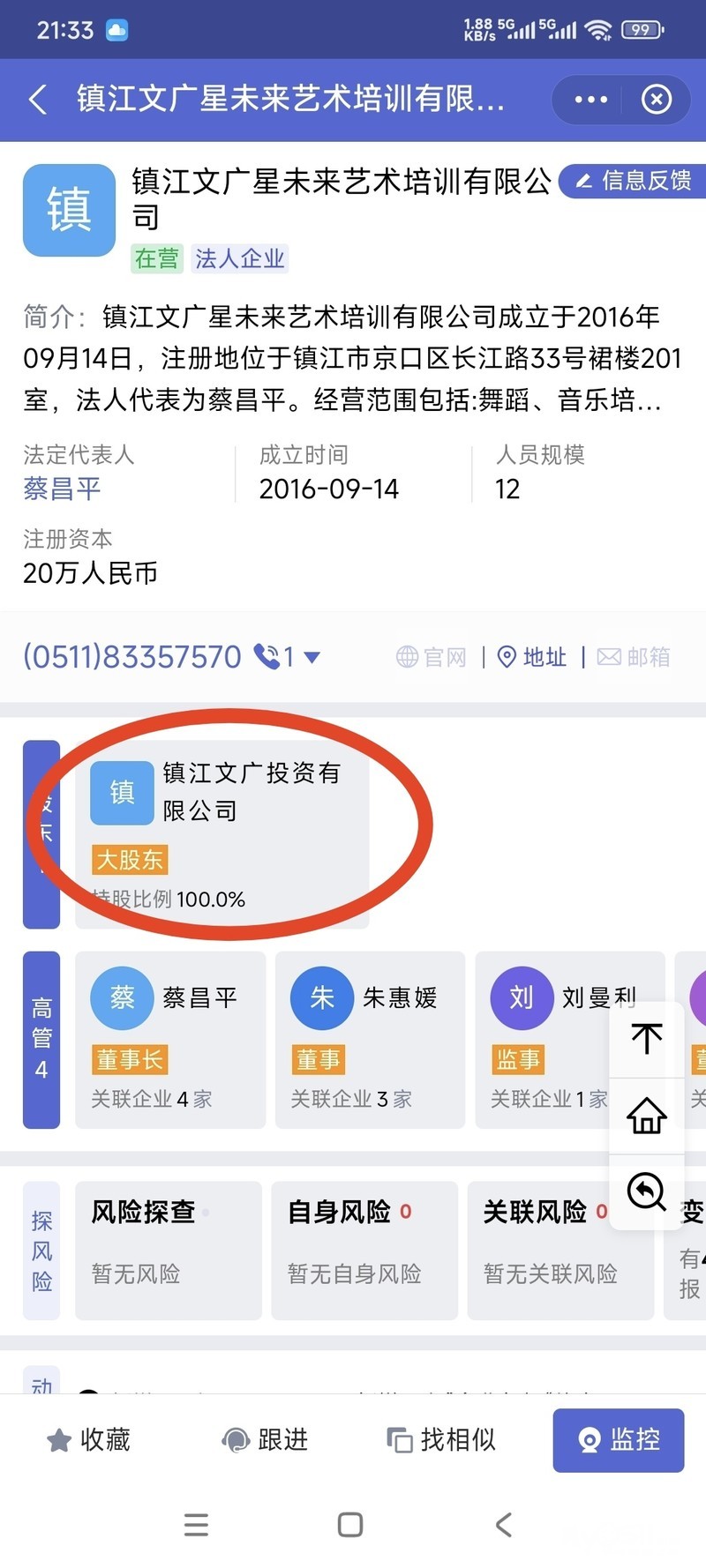
Task: Open legal representative 蔡昌平 link
Action: (x=62, y=489)
